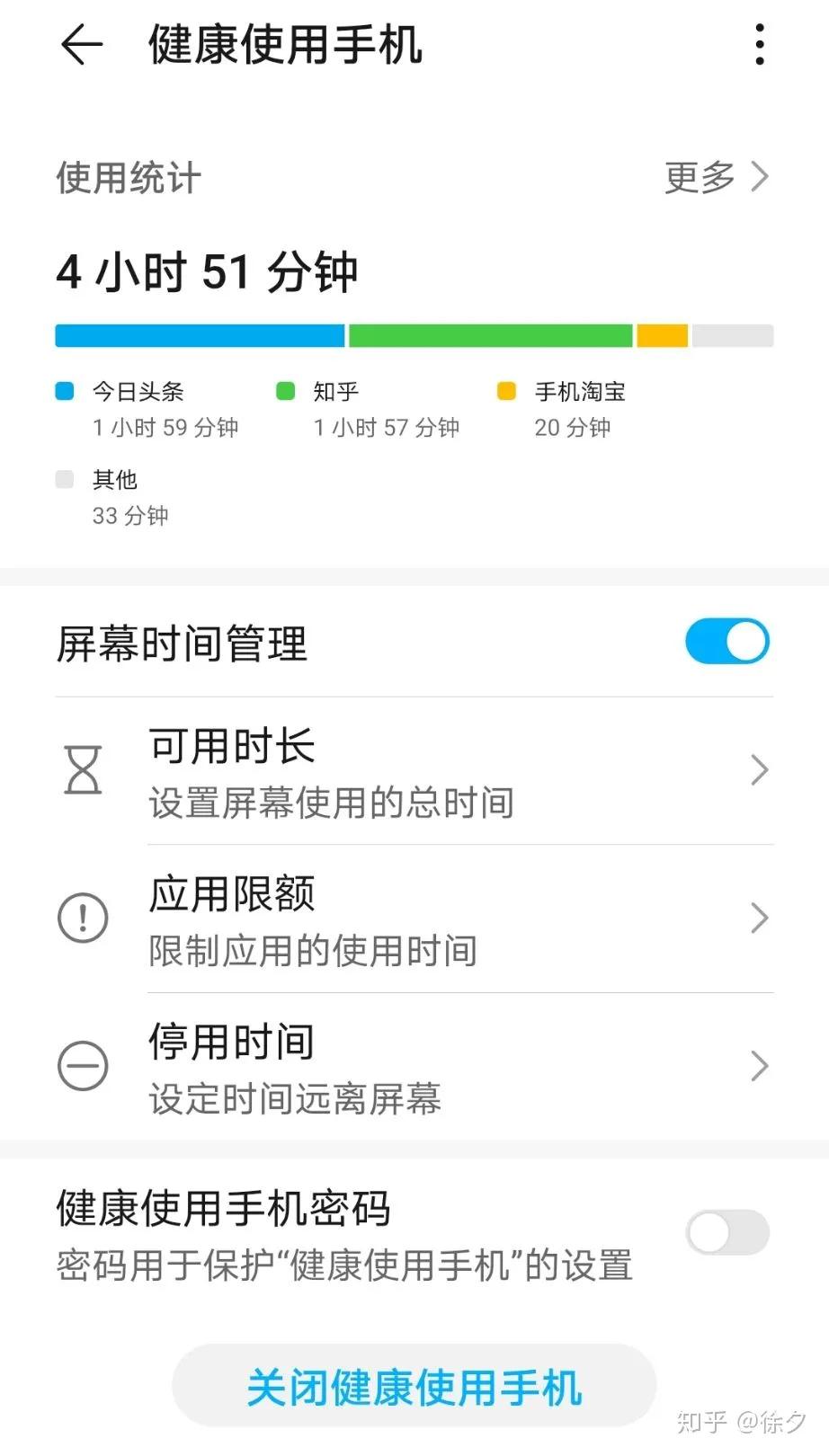Click the gray 其他 legend marker
Screen dimensions: 829x1456
point(64,479)
